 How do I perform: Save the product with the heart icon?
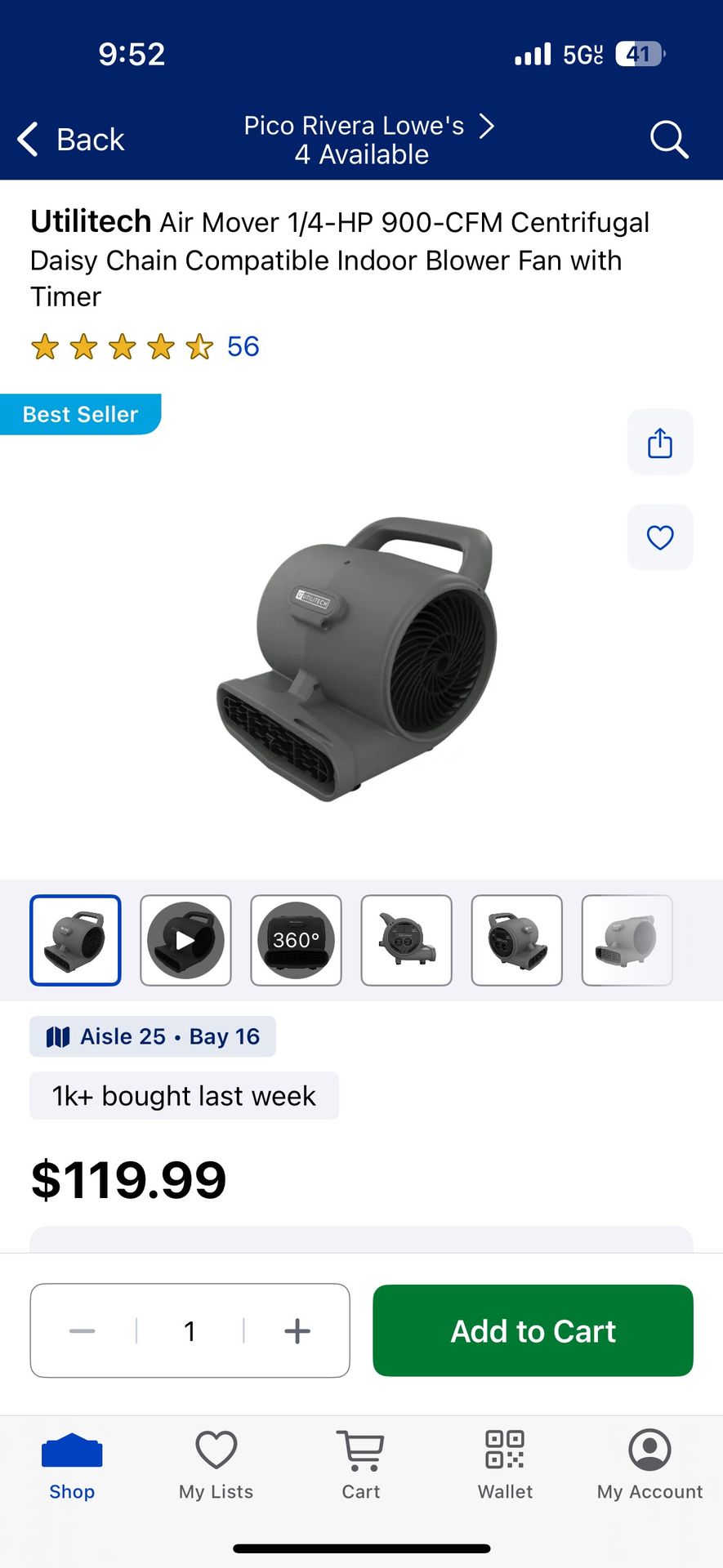tap(659, 537)
